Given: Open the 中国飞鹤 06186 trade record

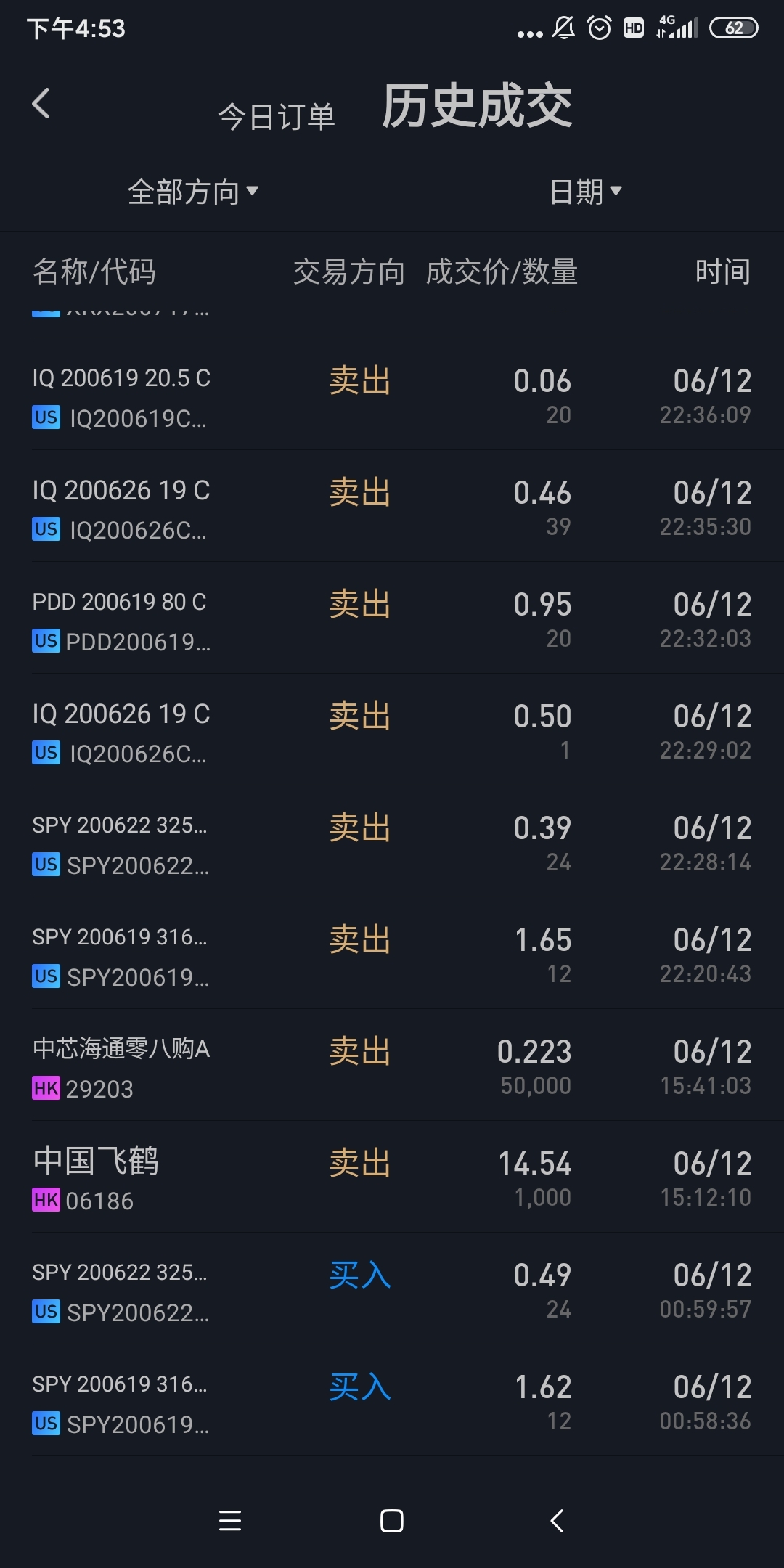Looking at the screenshot, I should [392, 1179].
